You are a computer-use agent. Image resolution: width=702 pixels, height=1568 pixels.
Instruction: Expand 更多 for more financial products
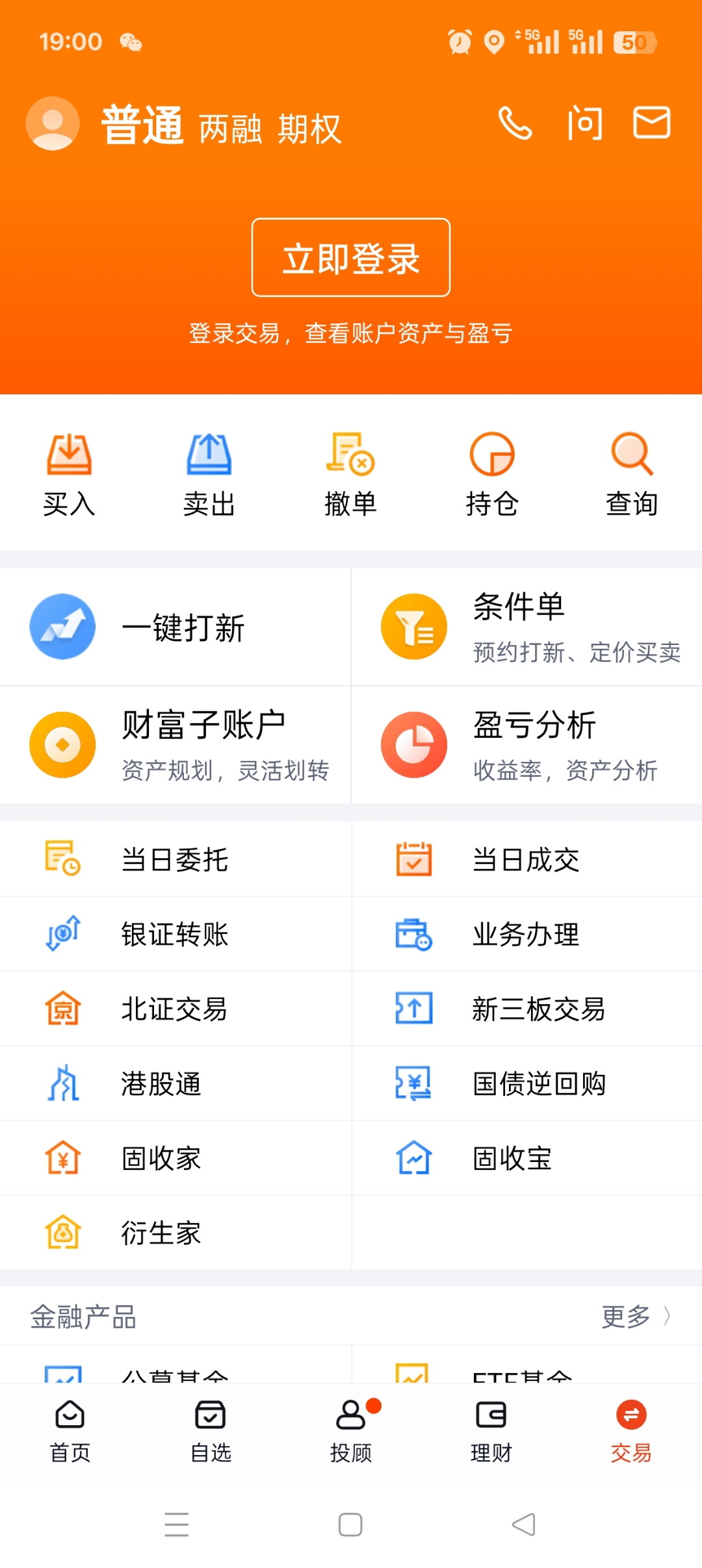[634, 1317]
